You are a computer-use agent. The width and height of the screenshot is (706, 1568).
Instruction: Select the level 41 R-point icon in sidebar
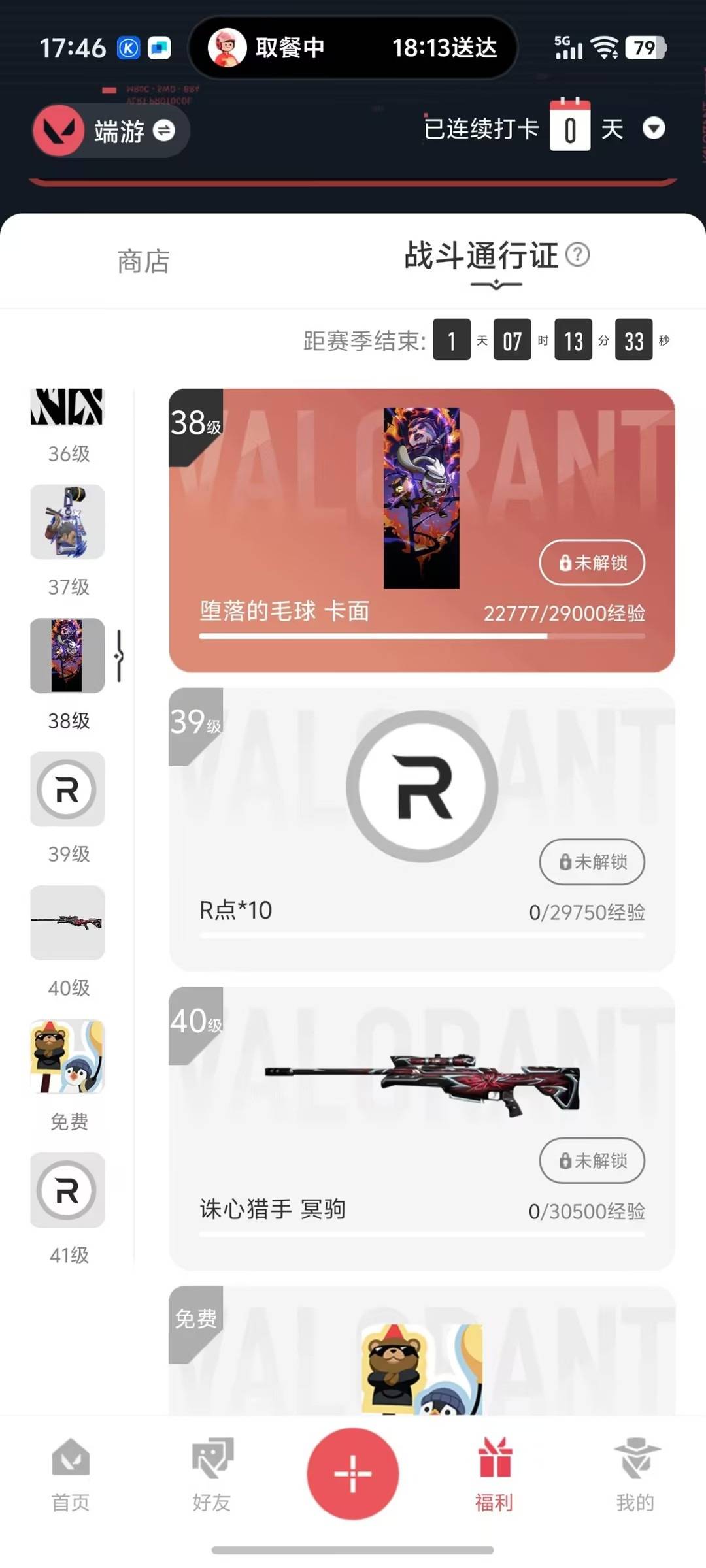point(67,1190)
